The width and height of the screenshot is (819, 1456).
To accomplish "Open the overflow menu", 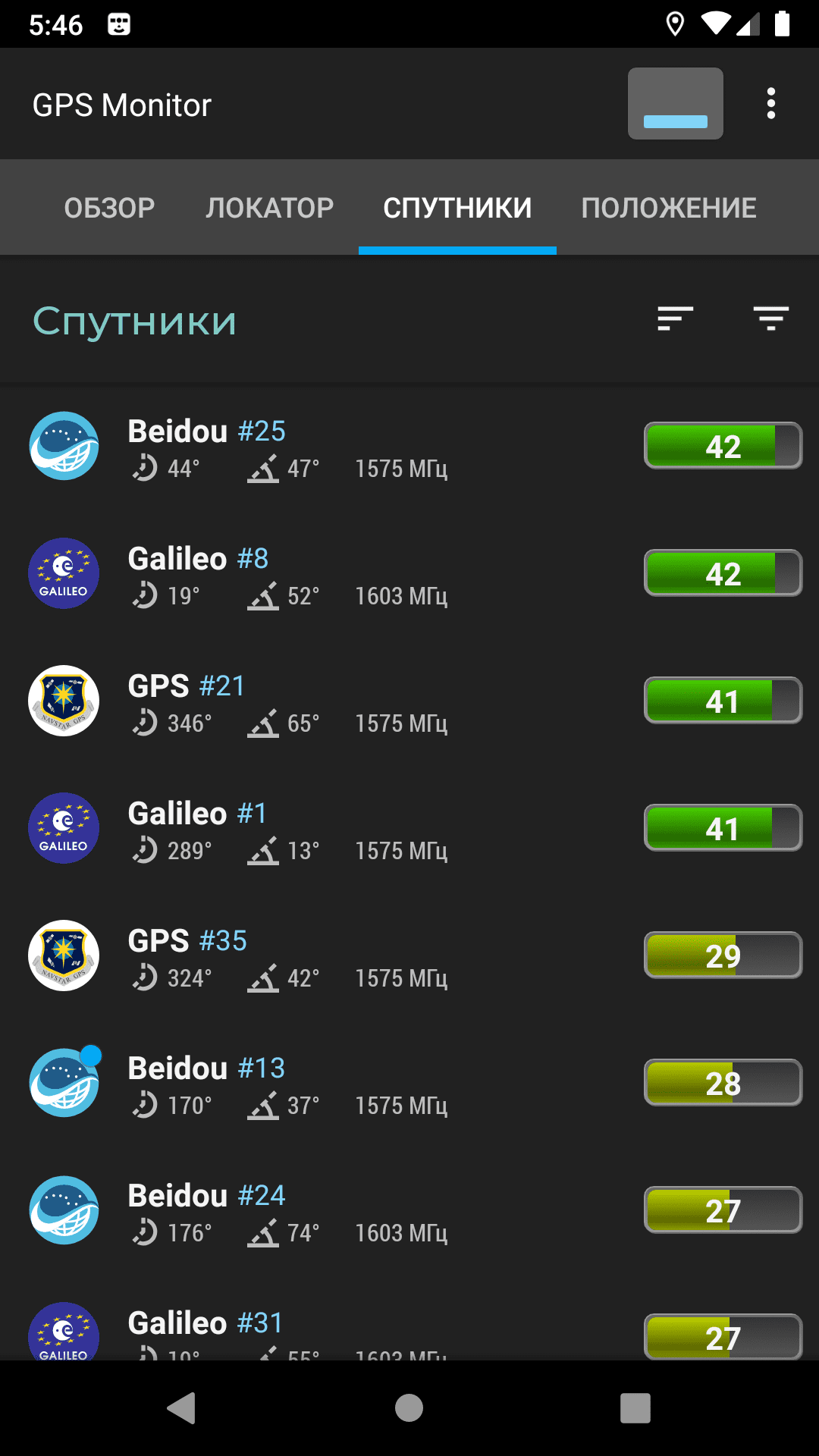I will 770,104.
